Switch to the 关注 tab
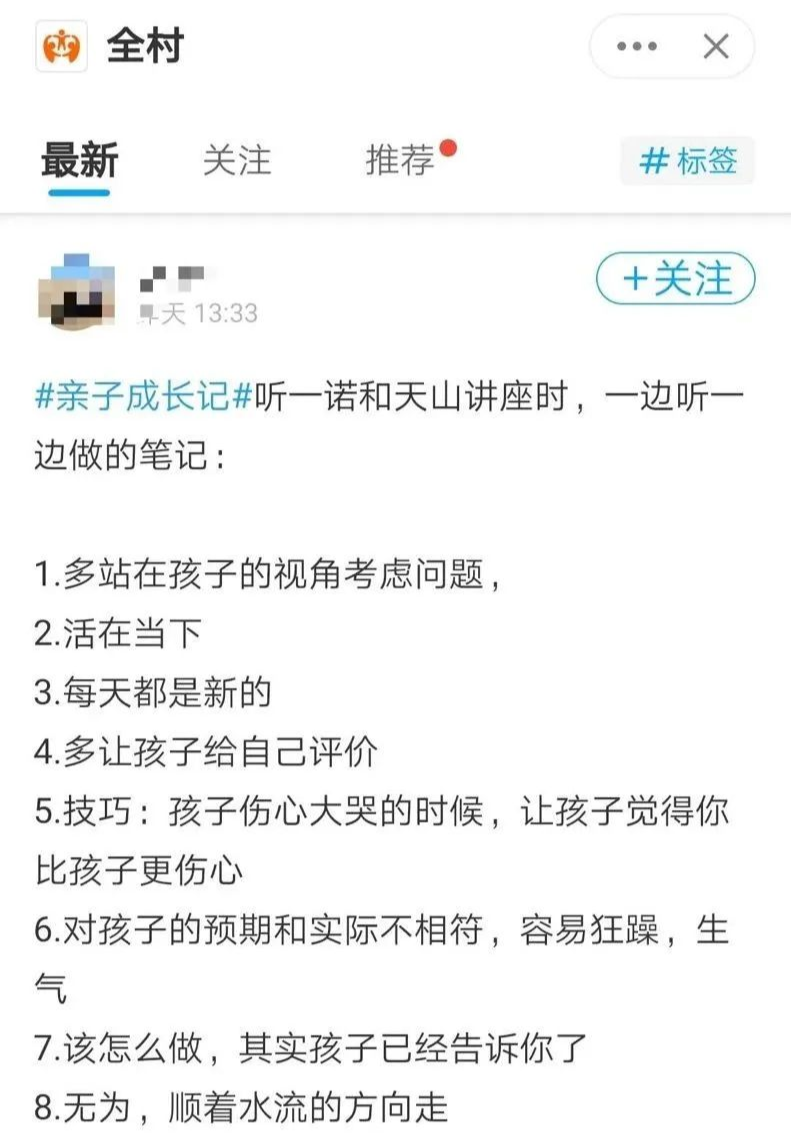Image resolution: width=791 pixels, height=1134 pixels. 237,161
